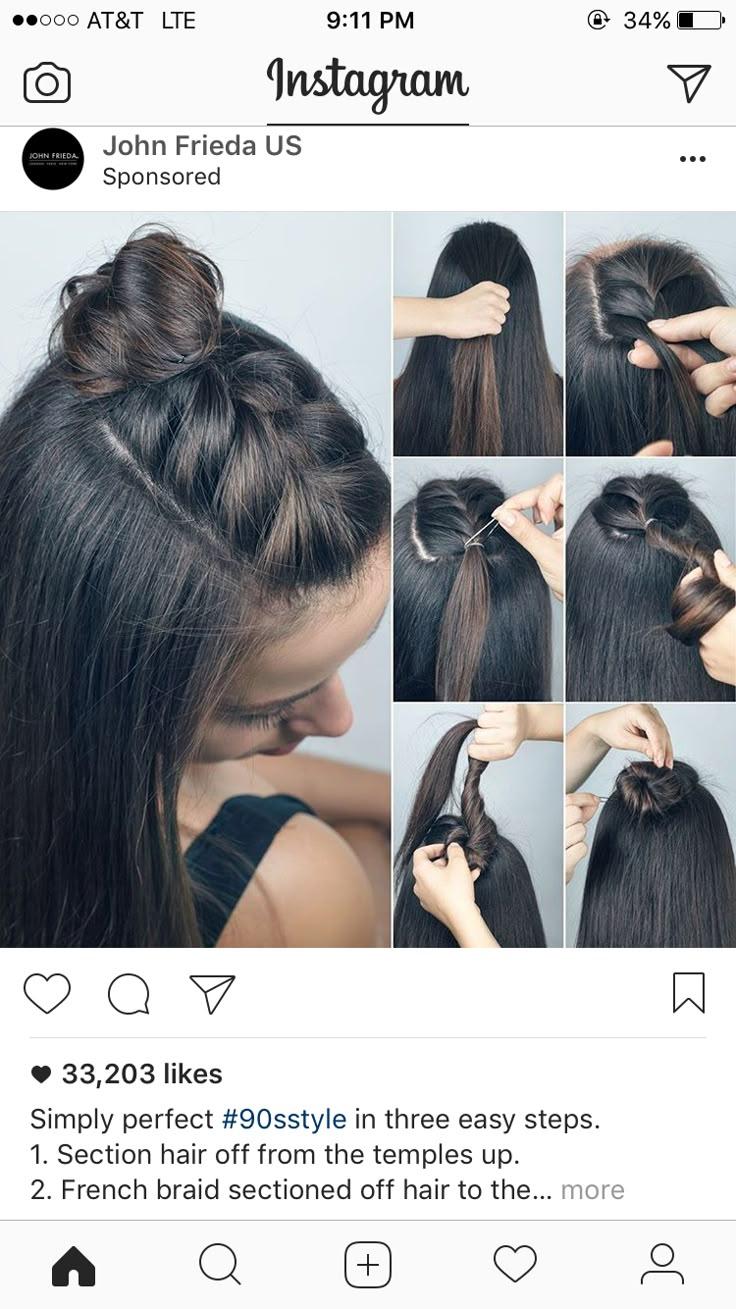This screenshot has height=1309, width=736.
Task: Bookmark the John Frieda post
Action: pyautogui.click(x=689, y=993)
